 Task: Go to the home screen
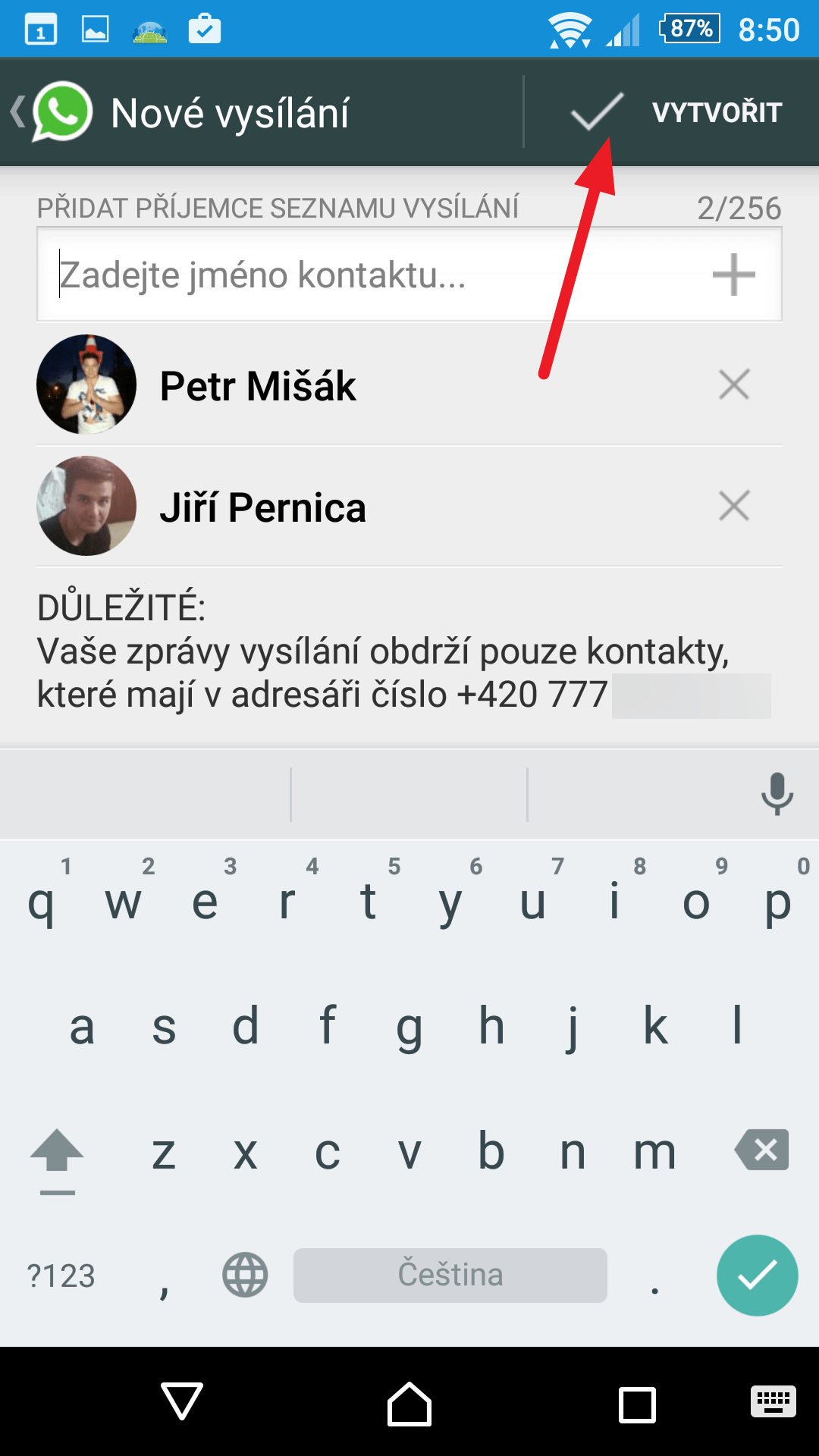(x=409, y=1403)
